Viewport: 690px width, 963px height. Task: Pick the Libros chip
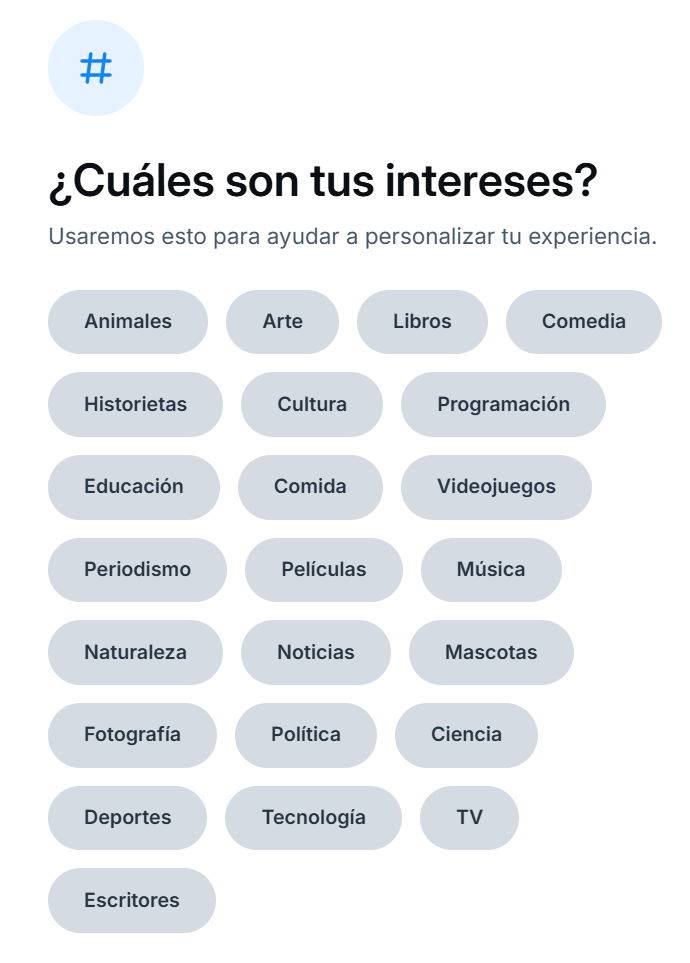click(422, 322)
